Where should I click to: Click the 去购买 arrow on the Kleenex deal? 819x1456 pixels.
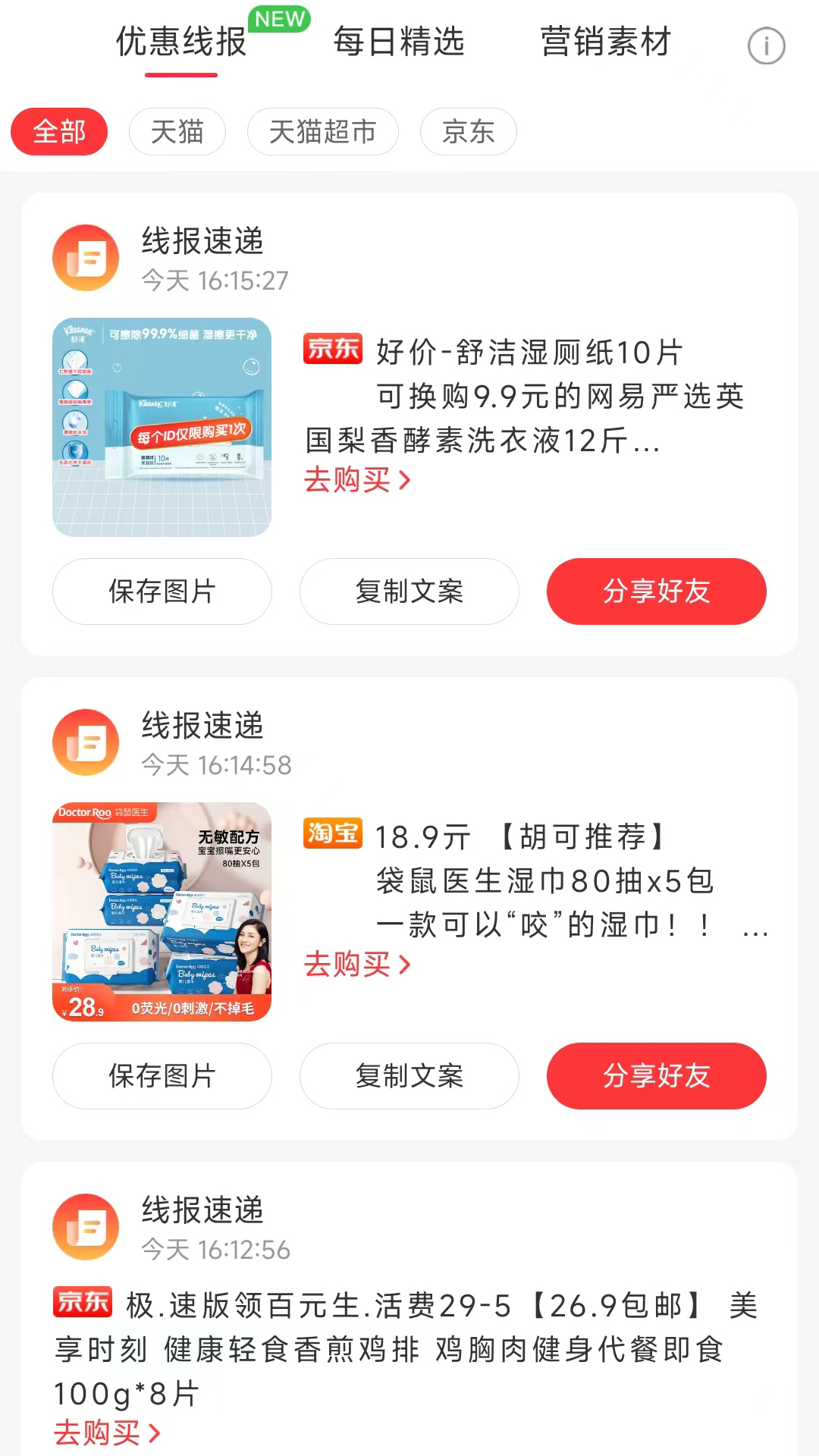click(356, 481)
